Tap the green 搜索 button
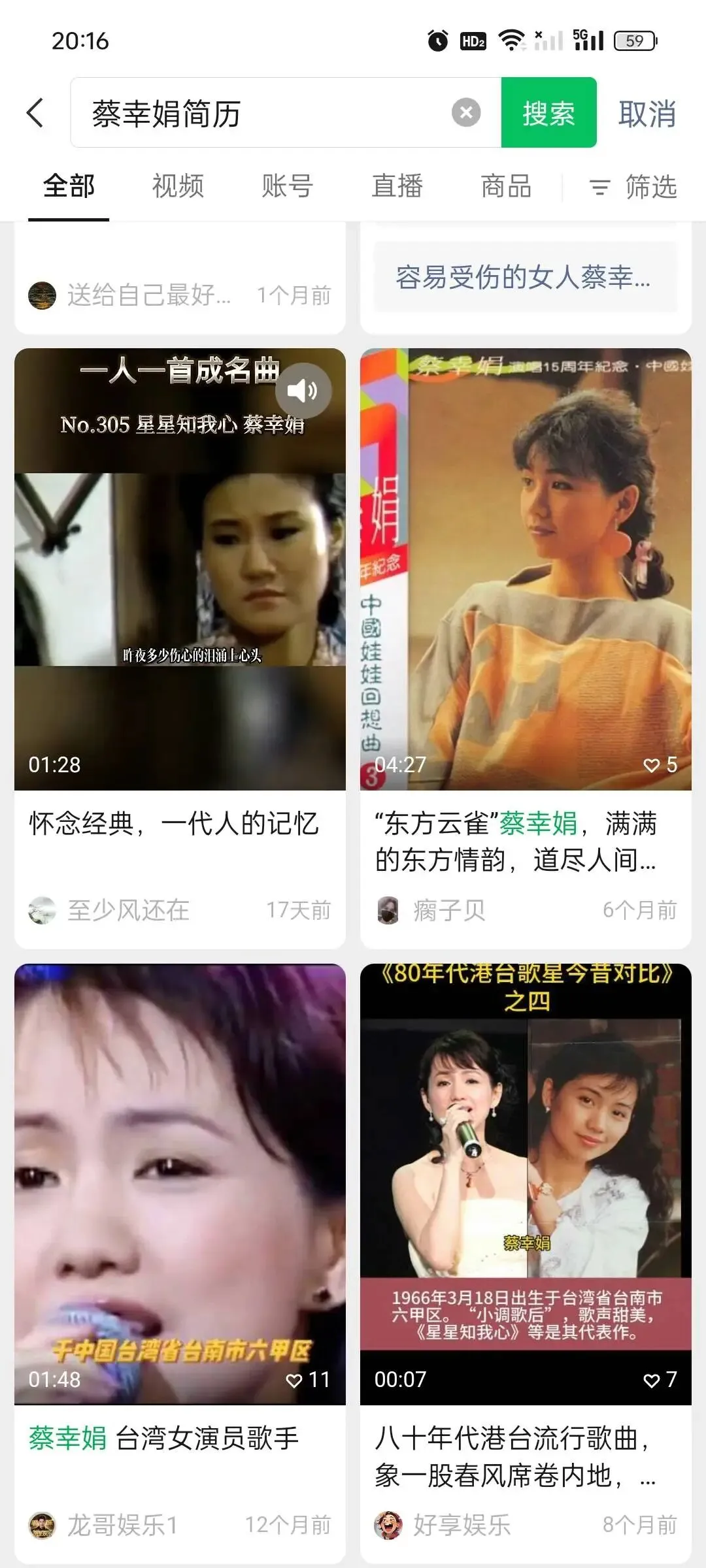Viewport: 706px width, 1568px height. 548,113
